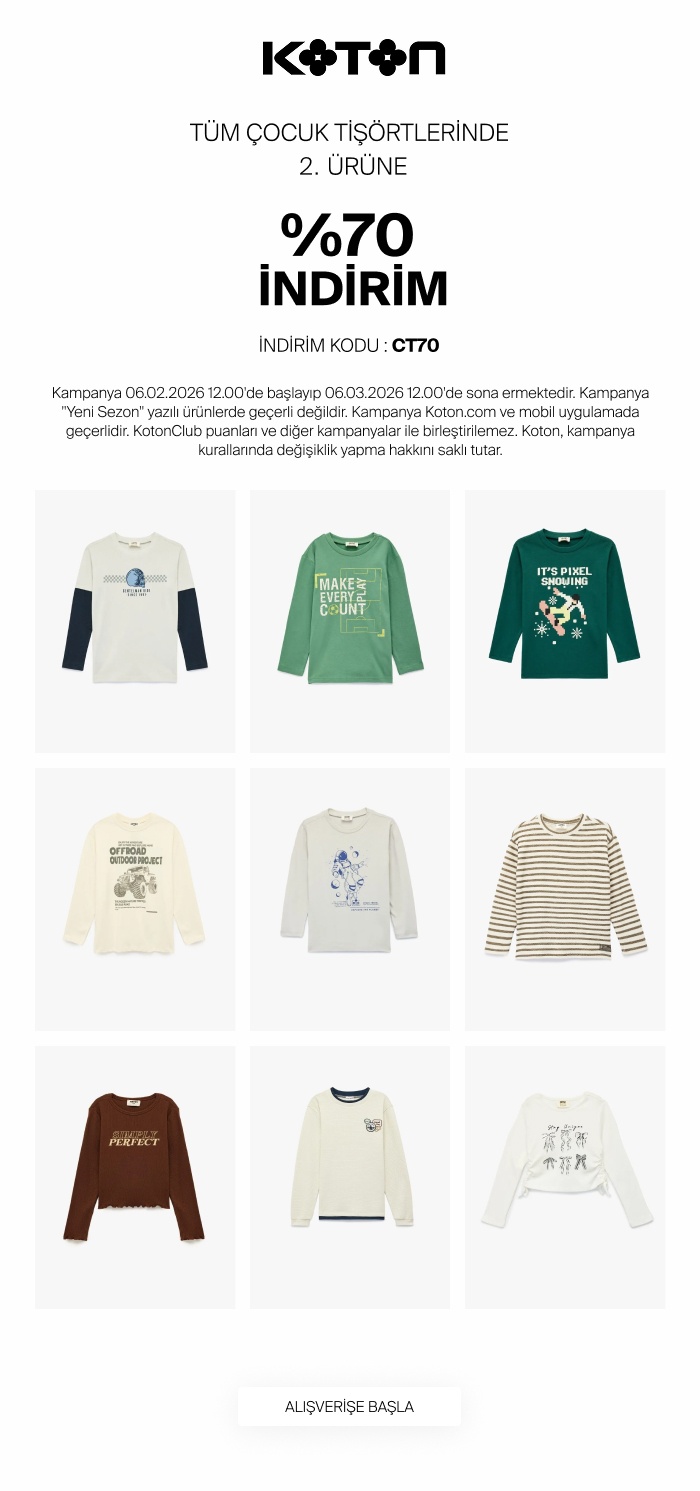Open the white tee with navy sleeves
The width and height of the screenshot is (700, 1491).
135,620
